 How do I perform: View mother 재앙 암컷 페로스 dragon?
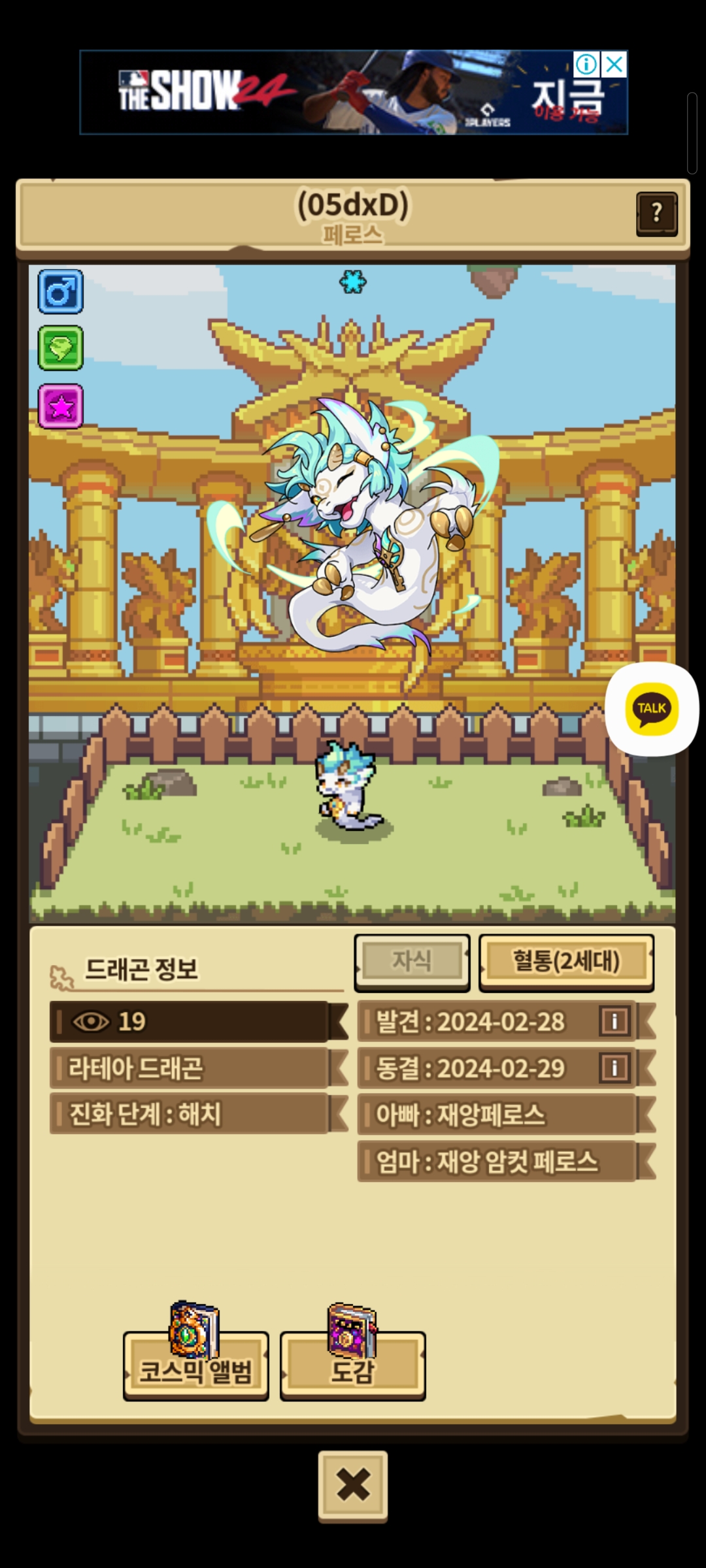click(497, 1162)
